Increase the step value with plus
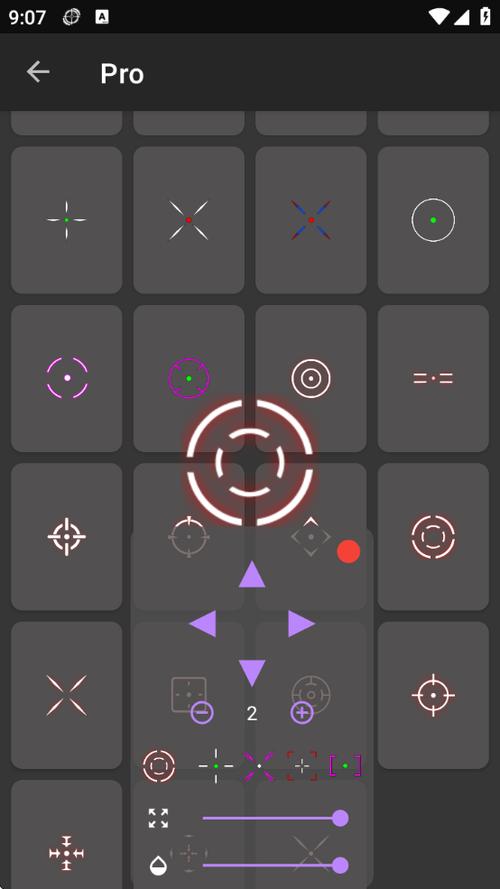Viewport: 500px width, 889px height. [302, 713]
